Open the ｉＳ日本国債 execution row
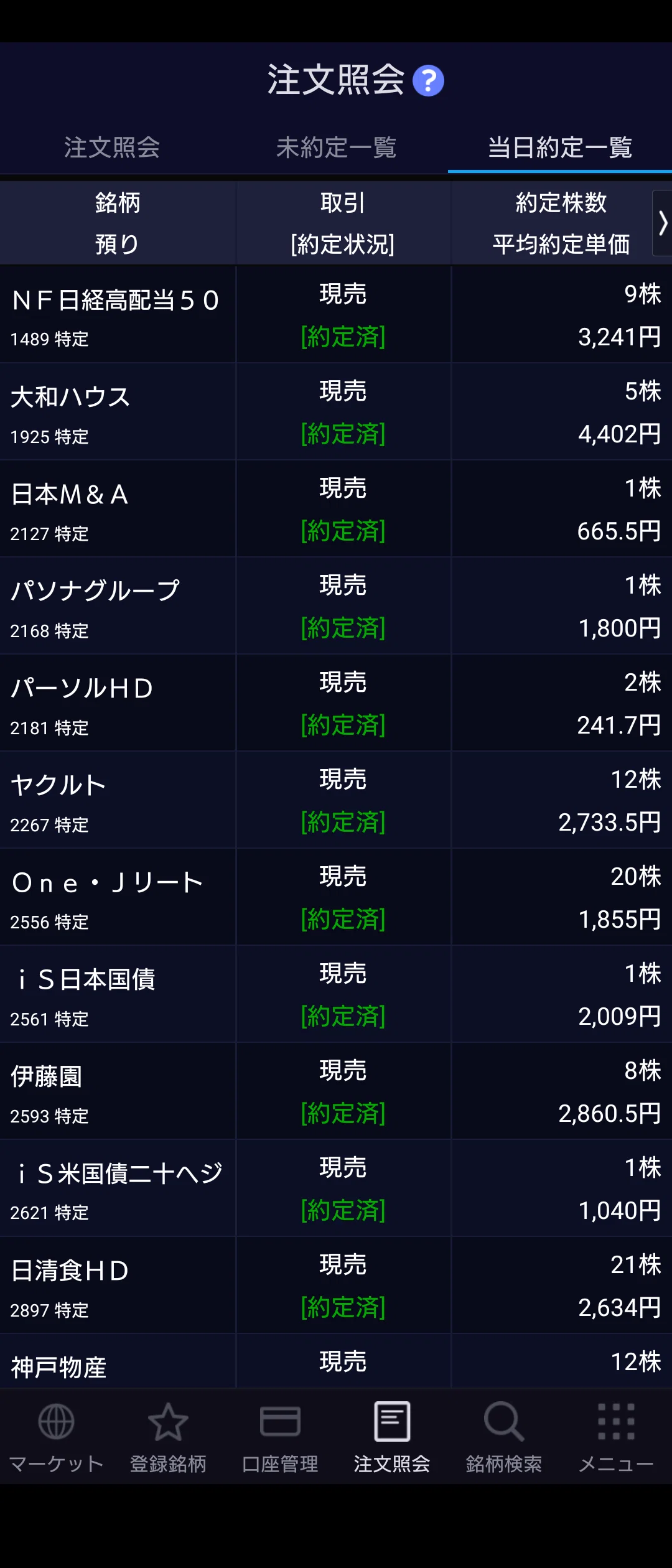Viewport: 672px width, 1568px height. pyautogui.click(x=336, y=994)
